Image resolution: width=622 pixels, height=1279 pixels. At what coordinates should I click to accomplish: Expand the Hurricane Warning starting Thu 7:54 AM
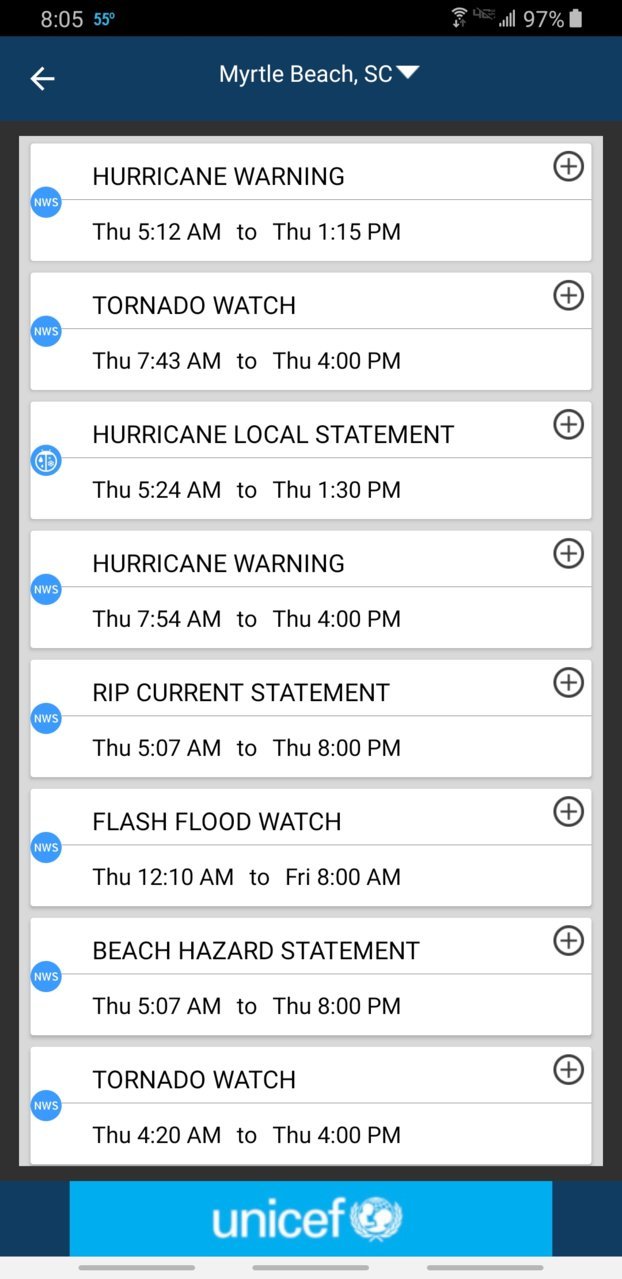point(568,553)
